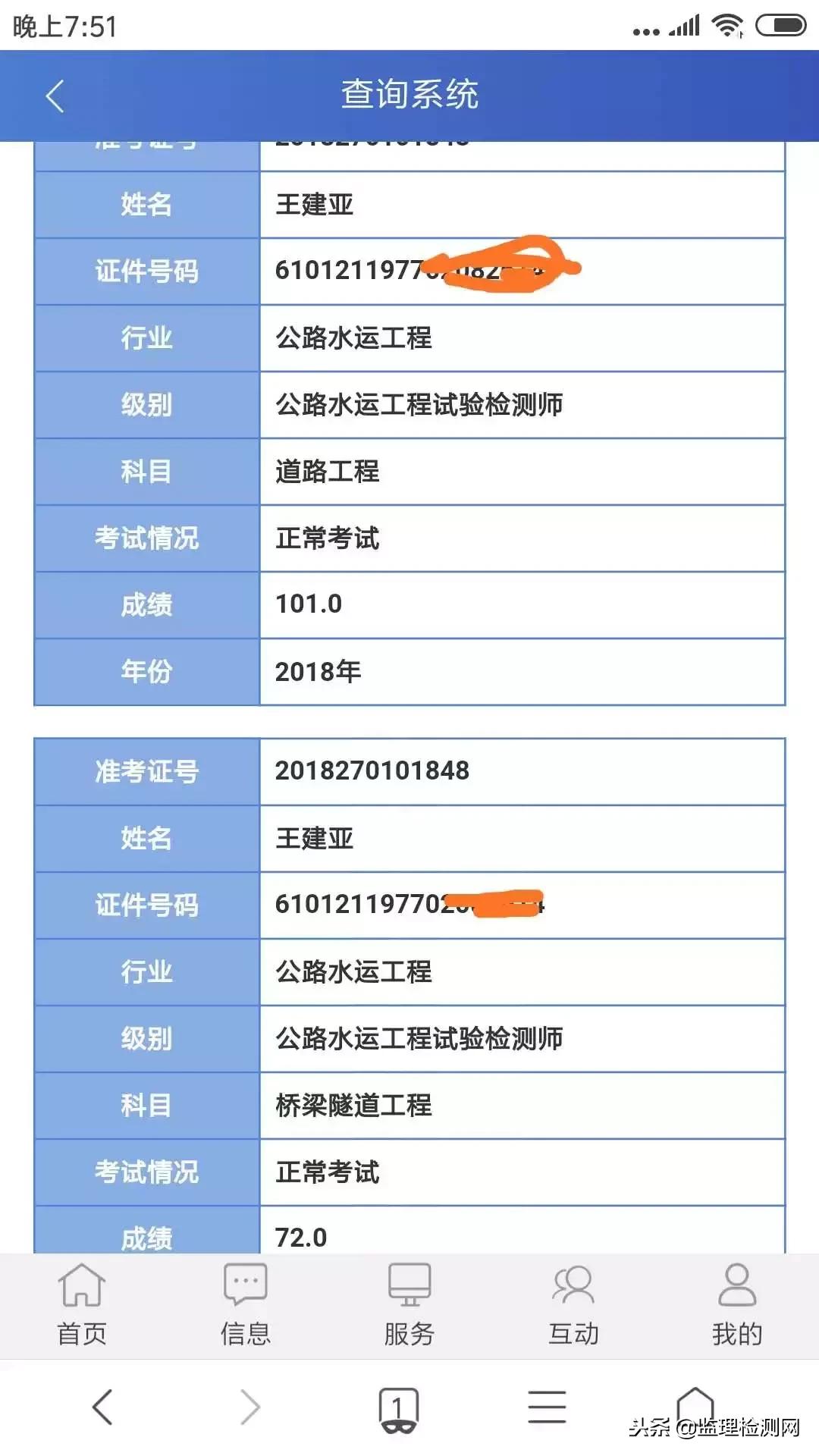Open the 我的 profile tab
Image resolution: width=819 pixels, height=1456 pixels.
[x=737, y=1304]
